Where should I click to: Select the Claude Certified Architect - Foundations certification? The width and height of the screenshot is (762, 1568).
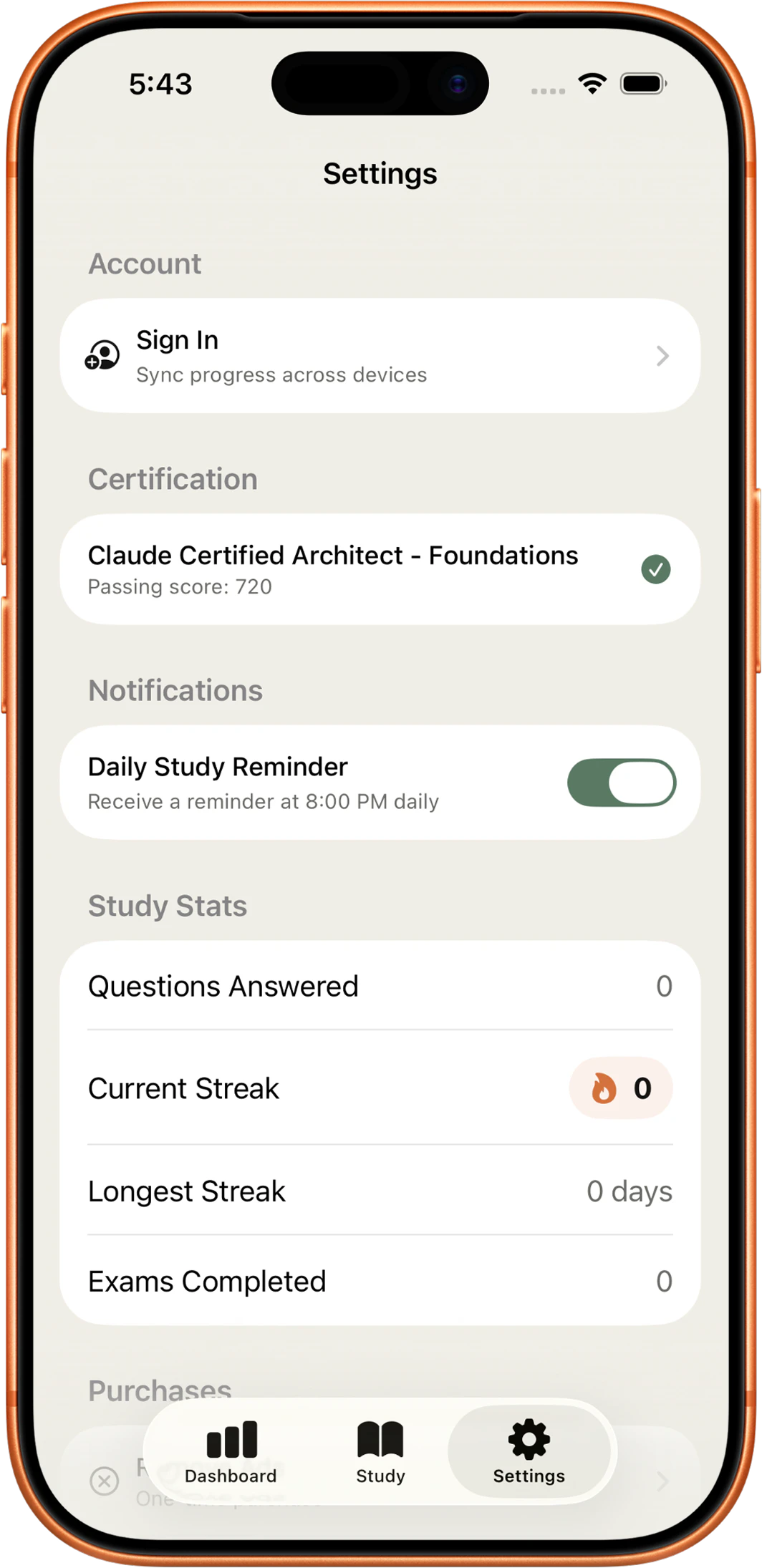380,569
